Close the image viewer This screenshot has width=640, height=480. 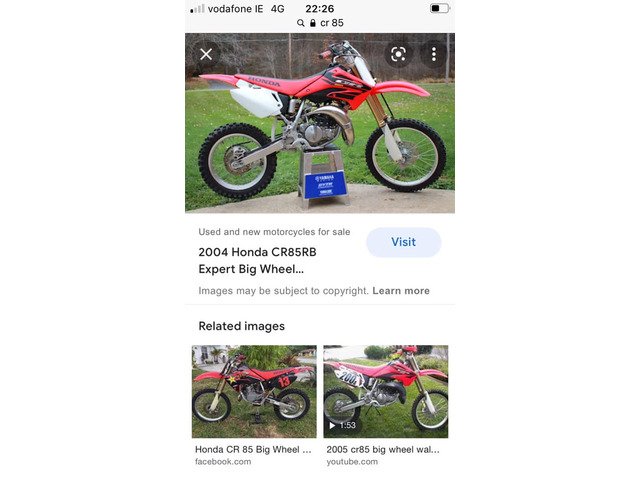tap(206, 54)
